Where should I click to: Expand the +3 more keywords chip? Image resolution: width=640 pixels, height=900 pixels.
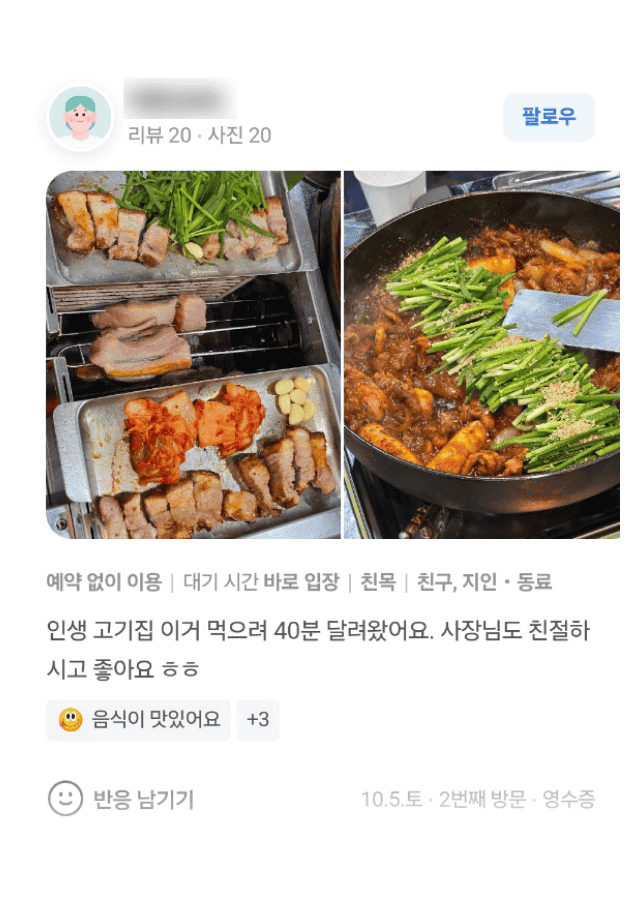click(258, 719)
